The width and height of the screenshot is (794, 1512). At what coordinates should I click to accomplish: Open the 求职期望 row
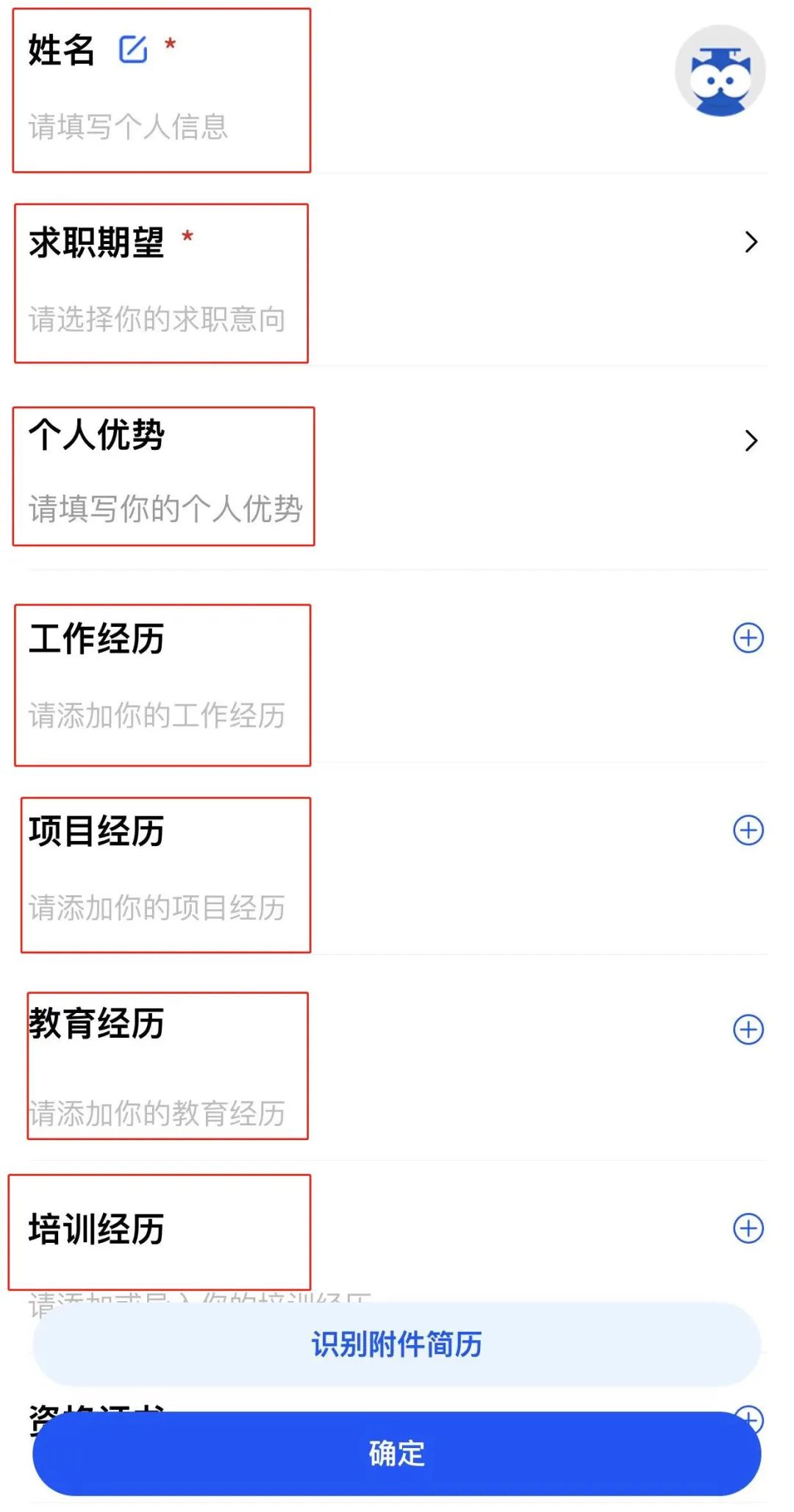click(x=750, y=242)
